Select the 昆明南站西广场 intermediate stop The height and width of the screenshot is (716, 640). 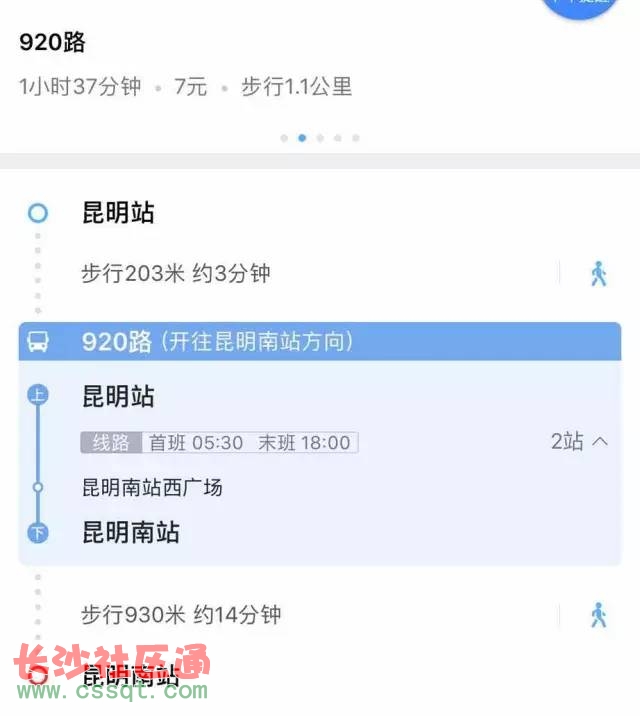pyautogui.click(x=152, y=488)
